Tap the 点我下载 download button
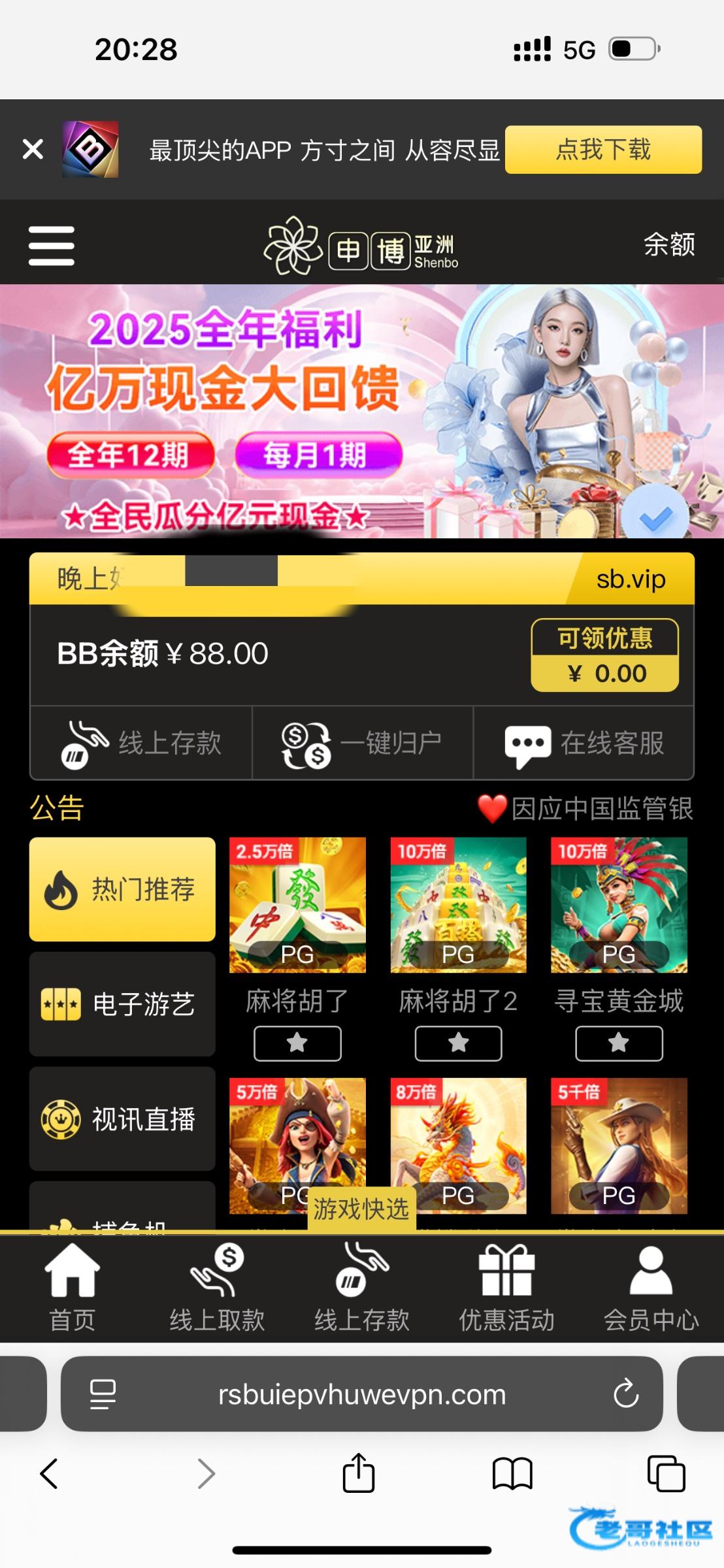This screenshot has height=1568, width=724. click(x=602, y=150)
